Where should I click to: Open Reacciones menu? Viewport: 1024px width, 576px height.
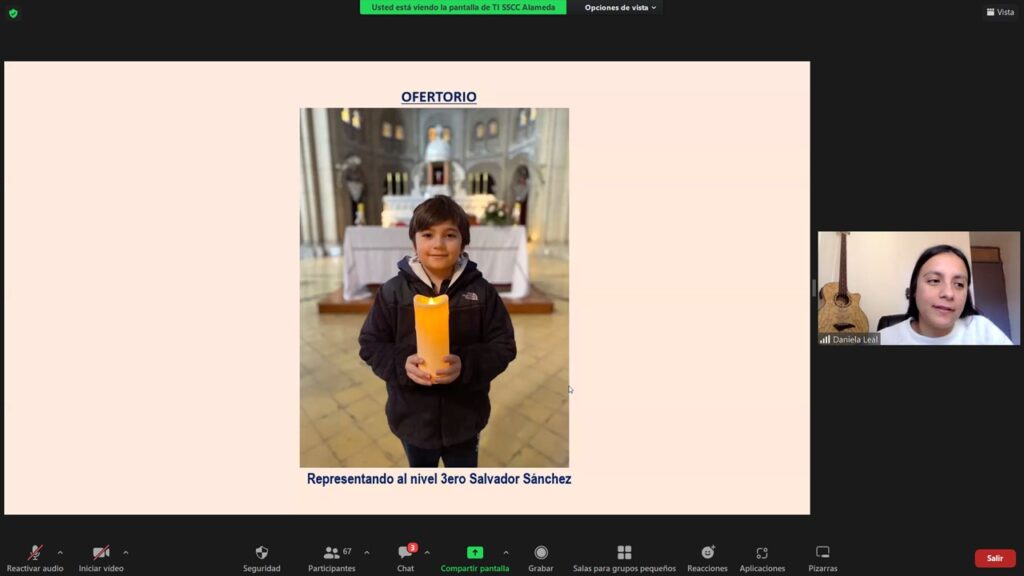click(707, 557)
